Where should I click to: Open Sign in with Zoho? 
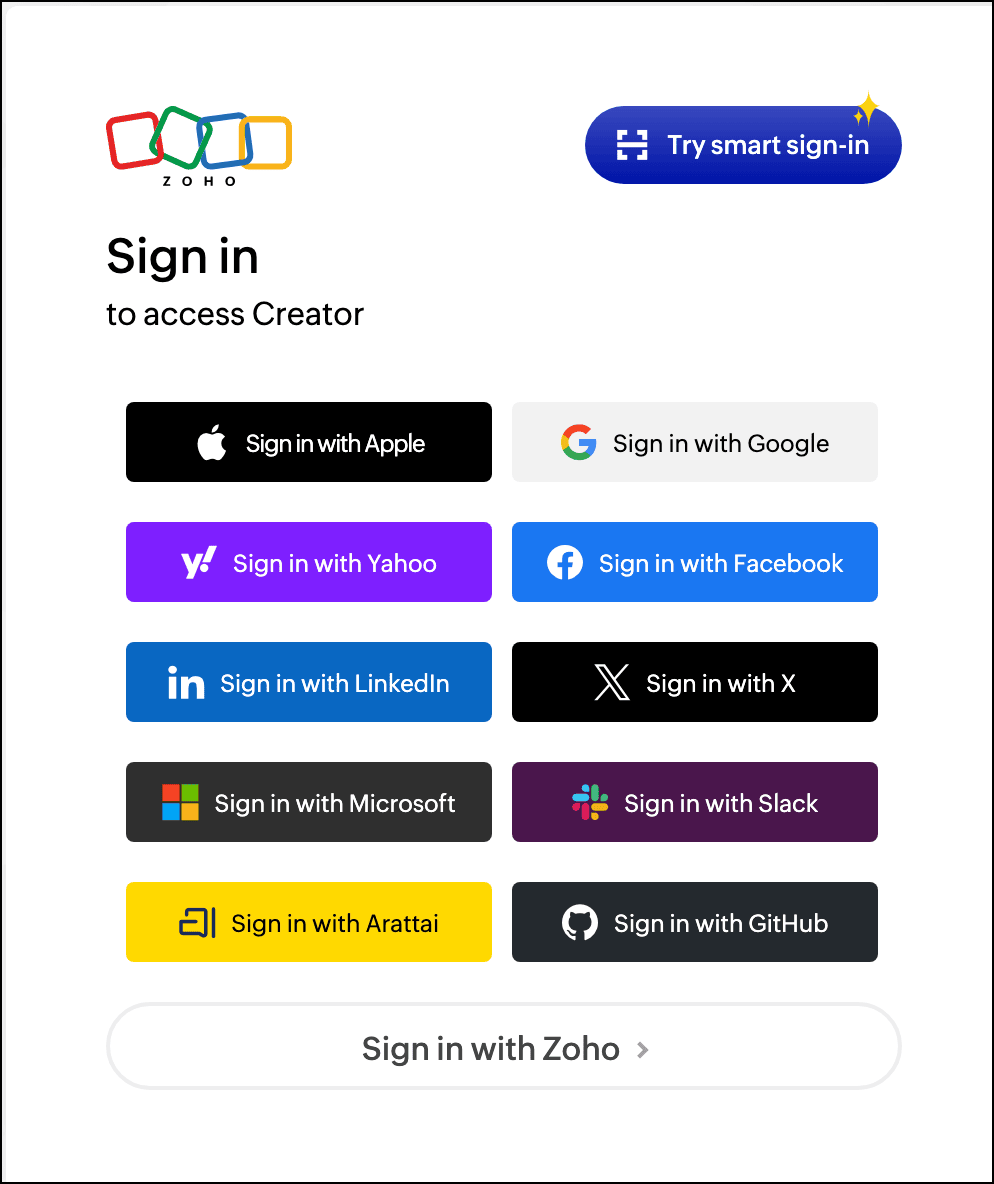(504, 1046)
